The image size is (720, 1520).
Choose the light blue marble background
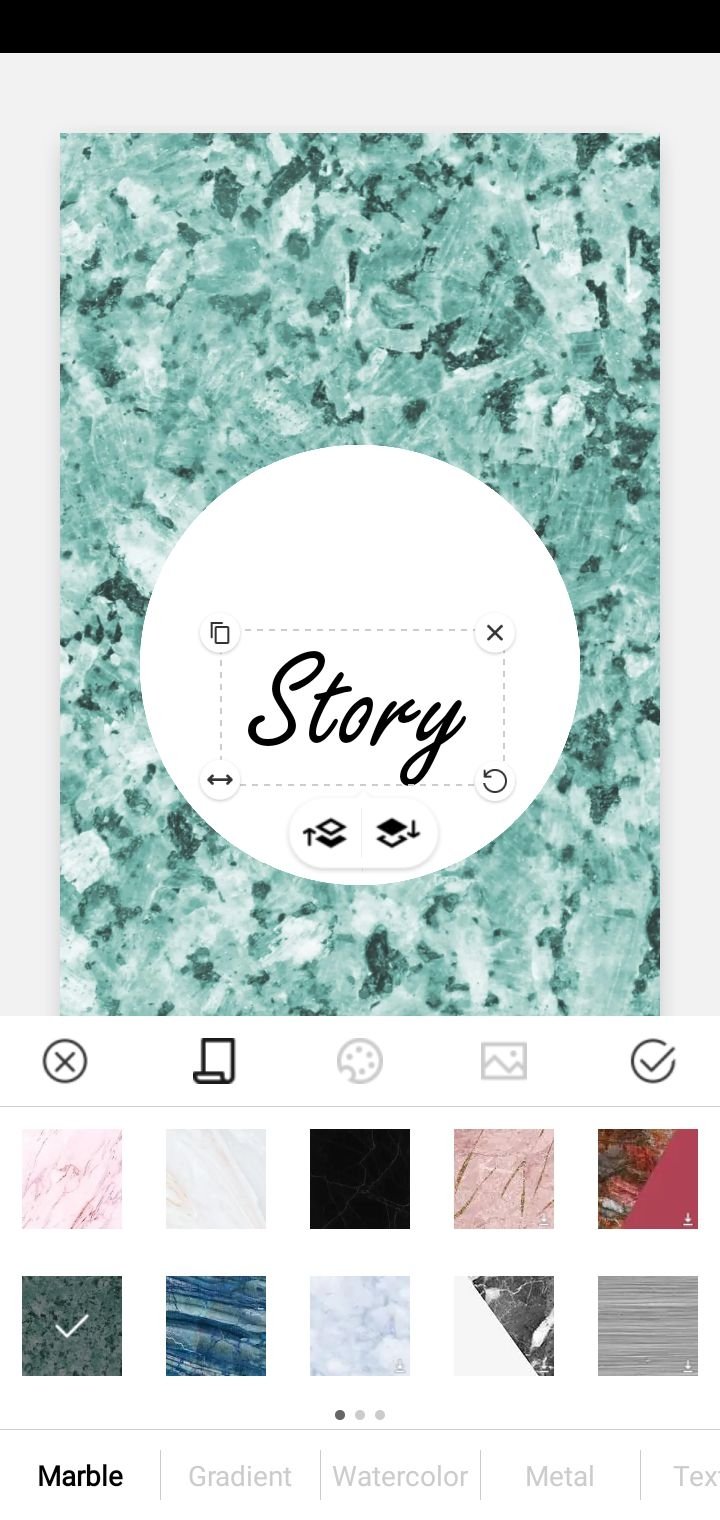coord(360,1325)
